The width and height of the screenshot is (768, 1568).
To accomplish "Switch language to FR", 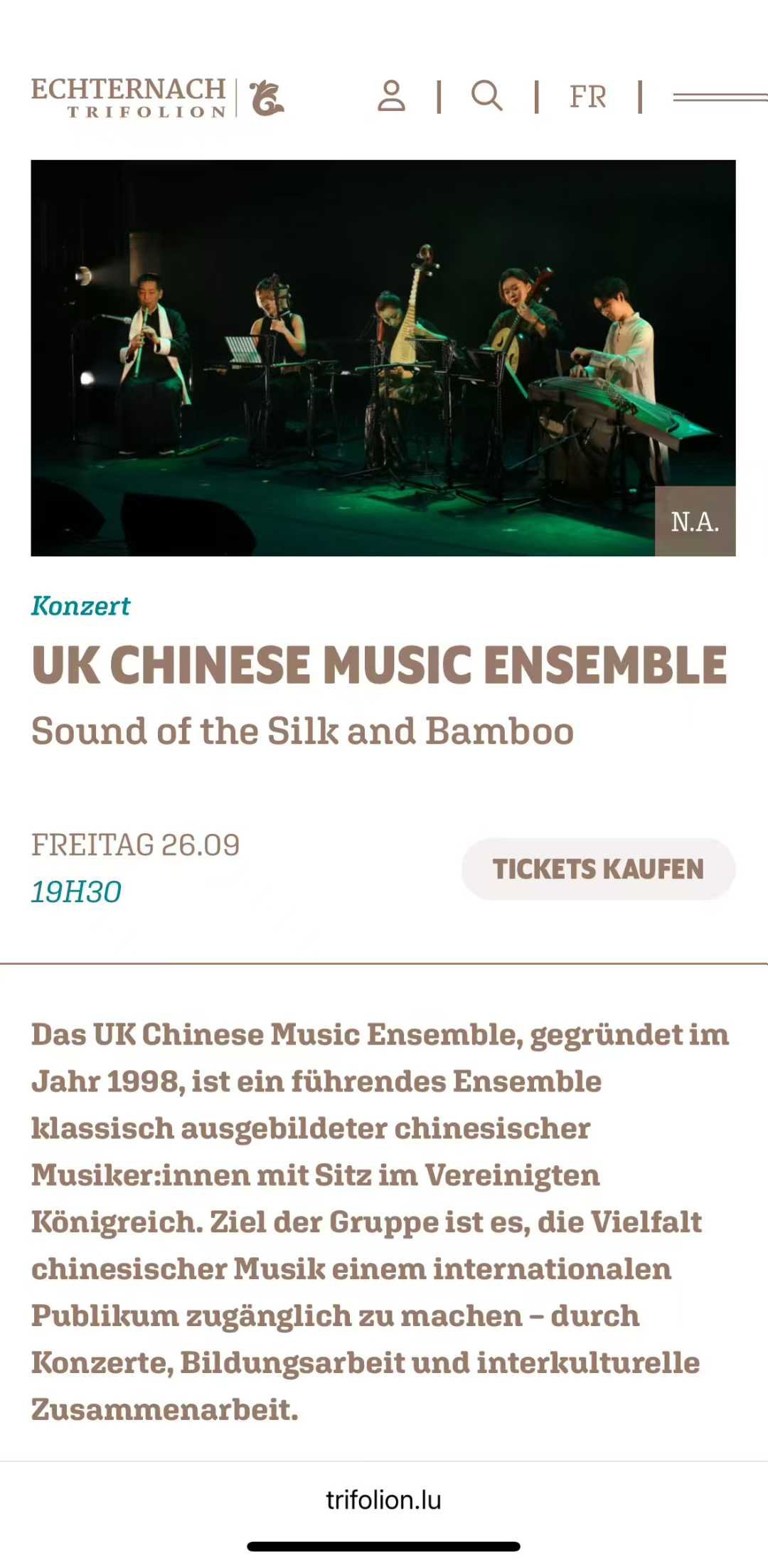I will click(x=588, y=97).
